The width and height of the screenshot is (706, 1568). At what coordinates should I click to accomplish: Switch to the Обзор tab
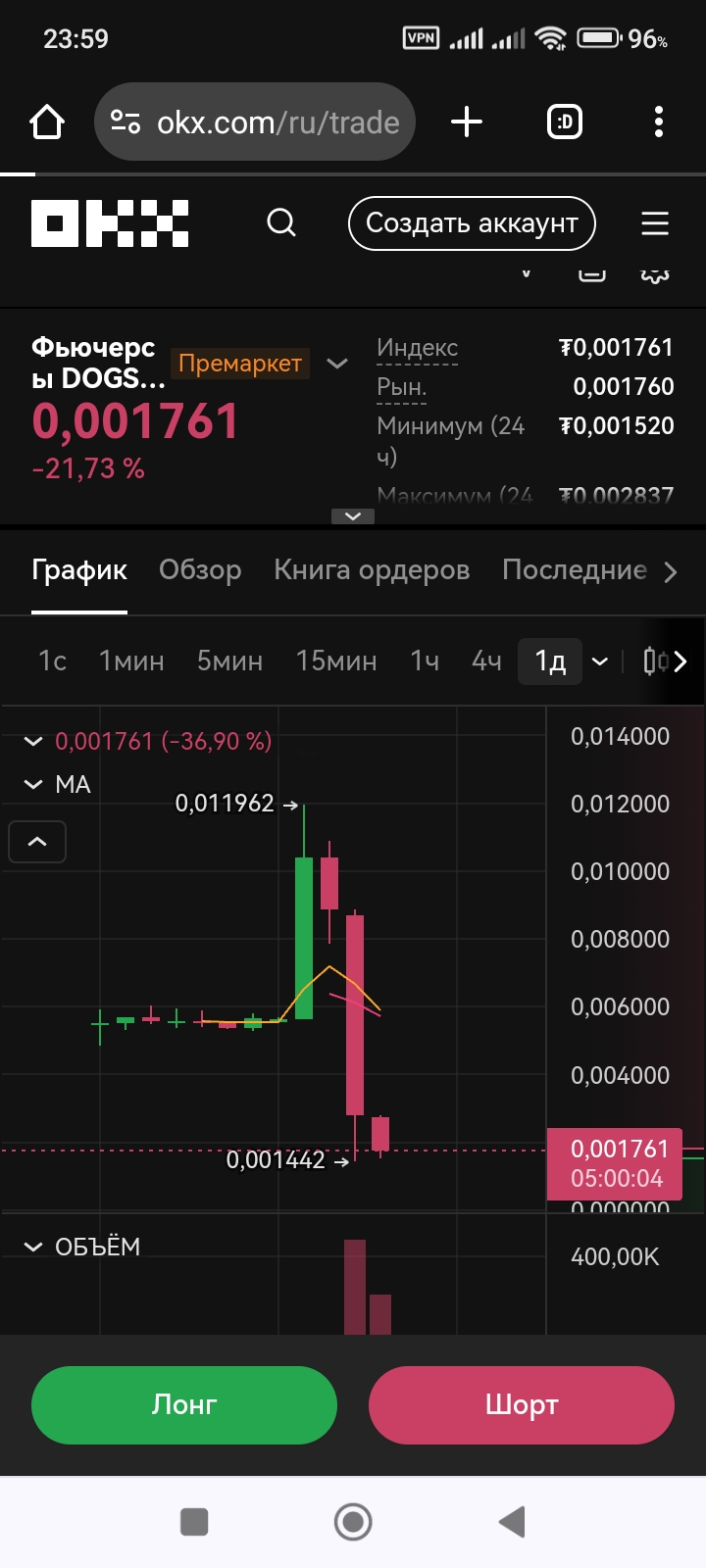click(x=200, y=570)
